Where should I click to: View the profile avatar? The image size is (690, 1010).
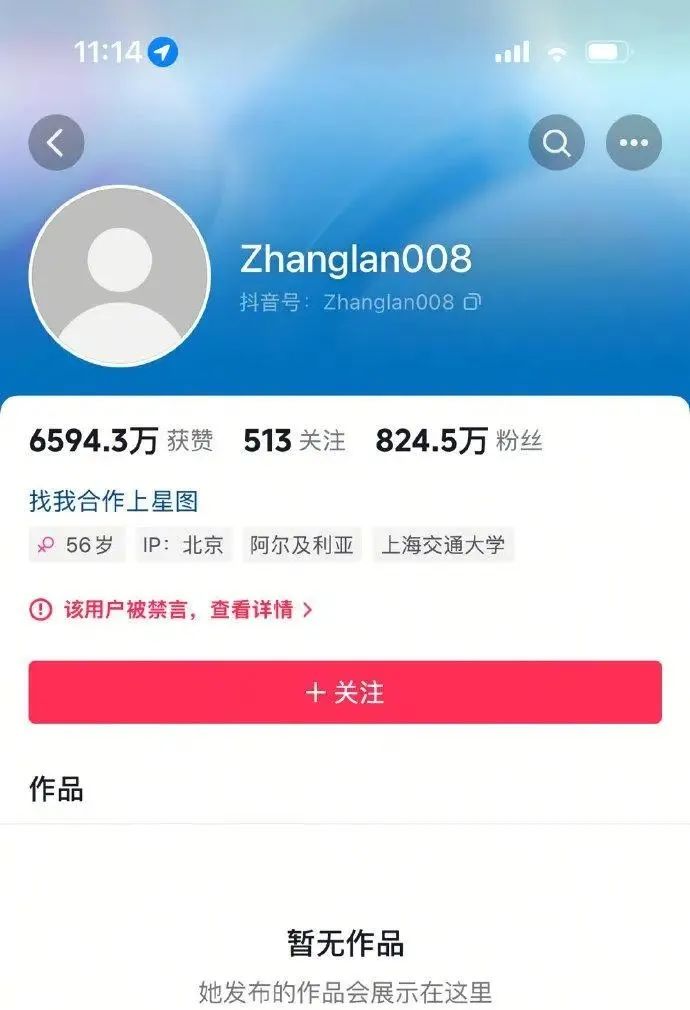[120, 276]
